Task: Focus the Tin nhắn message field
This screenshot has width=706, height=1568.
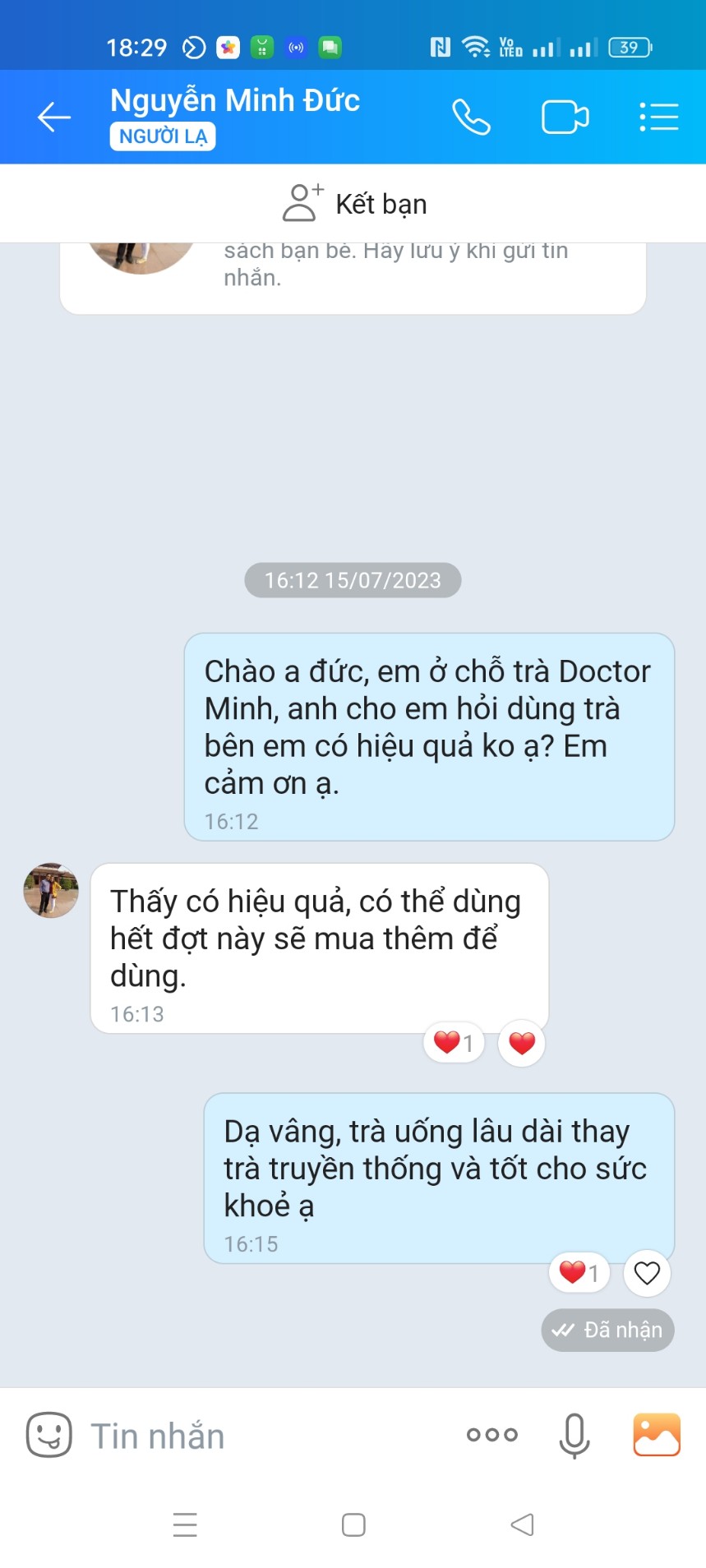Action: (x=263, y=1436)
